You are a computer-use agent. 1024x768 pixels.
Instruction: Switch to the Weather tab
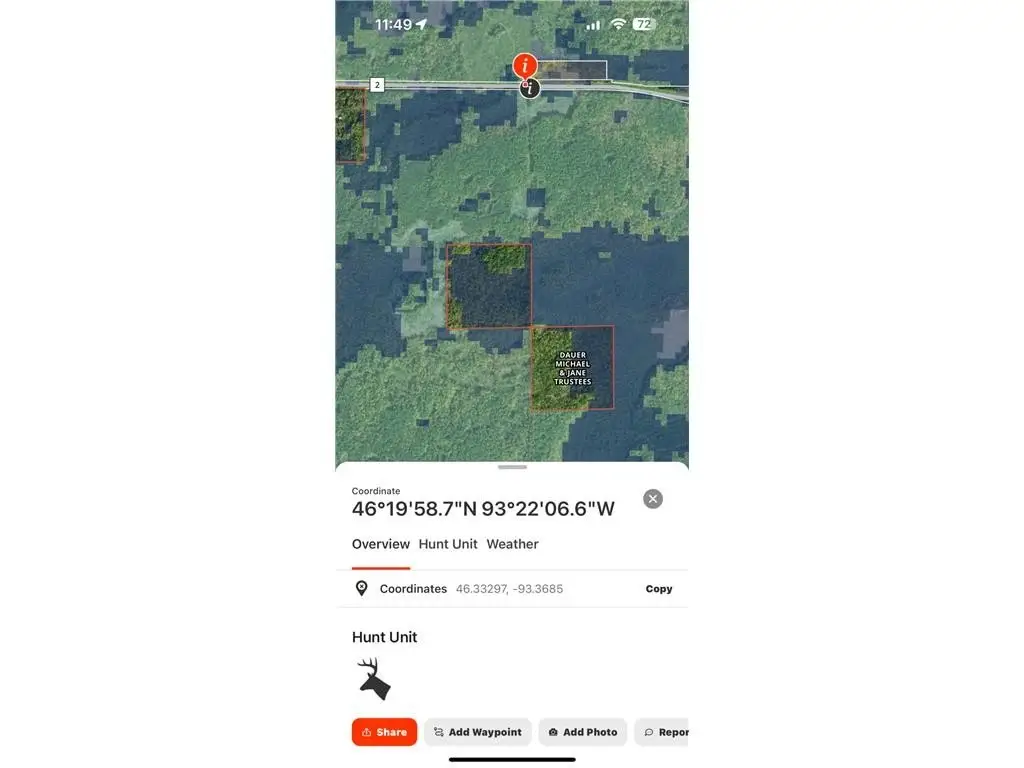[512, 544]
